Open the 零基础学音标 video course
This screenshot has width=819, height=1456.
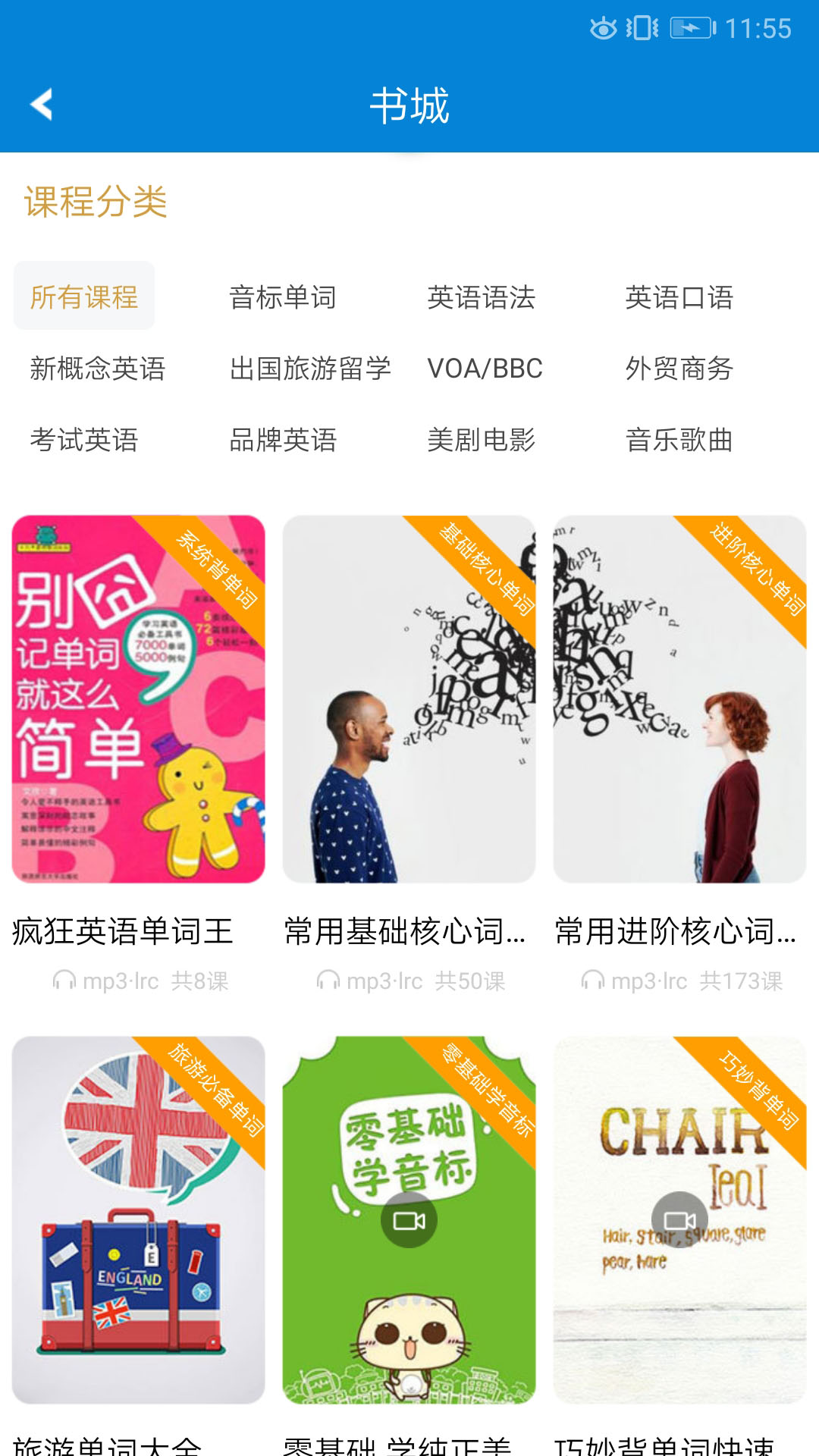pyautogui.click(x=409, y=1219)
